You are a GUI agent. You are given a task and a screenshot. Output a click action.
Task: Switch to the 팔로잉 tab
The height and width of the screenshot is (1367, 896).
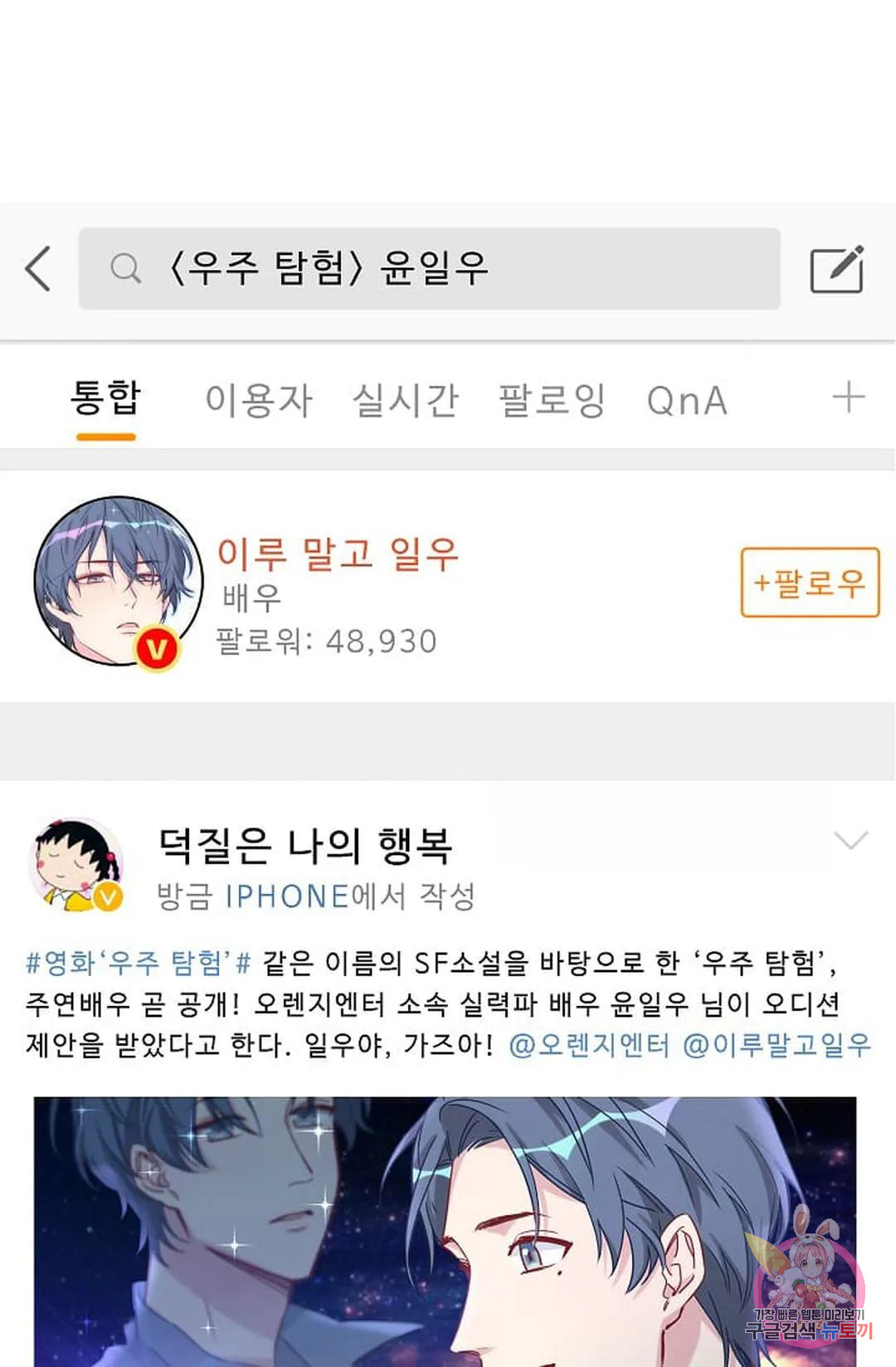[552, 400]
